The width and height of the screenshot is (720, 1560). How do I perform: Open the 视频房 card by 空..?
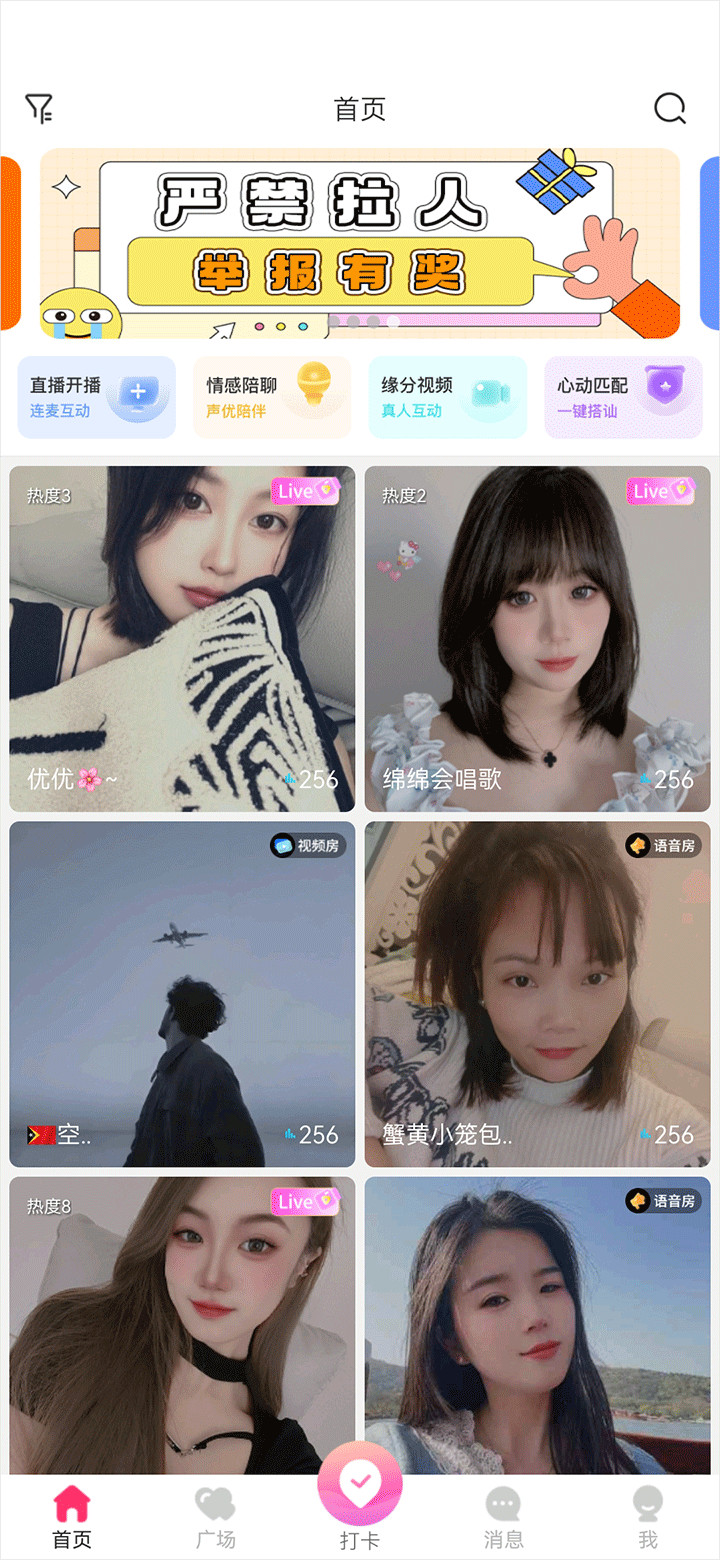[x=182, y=994]
